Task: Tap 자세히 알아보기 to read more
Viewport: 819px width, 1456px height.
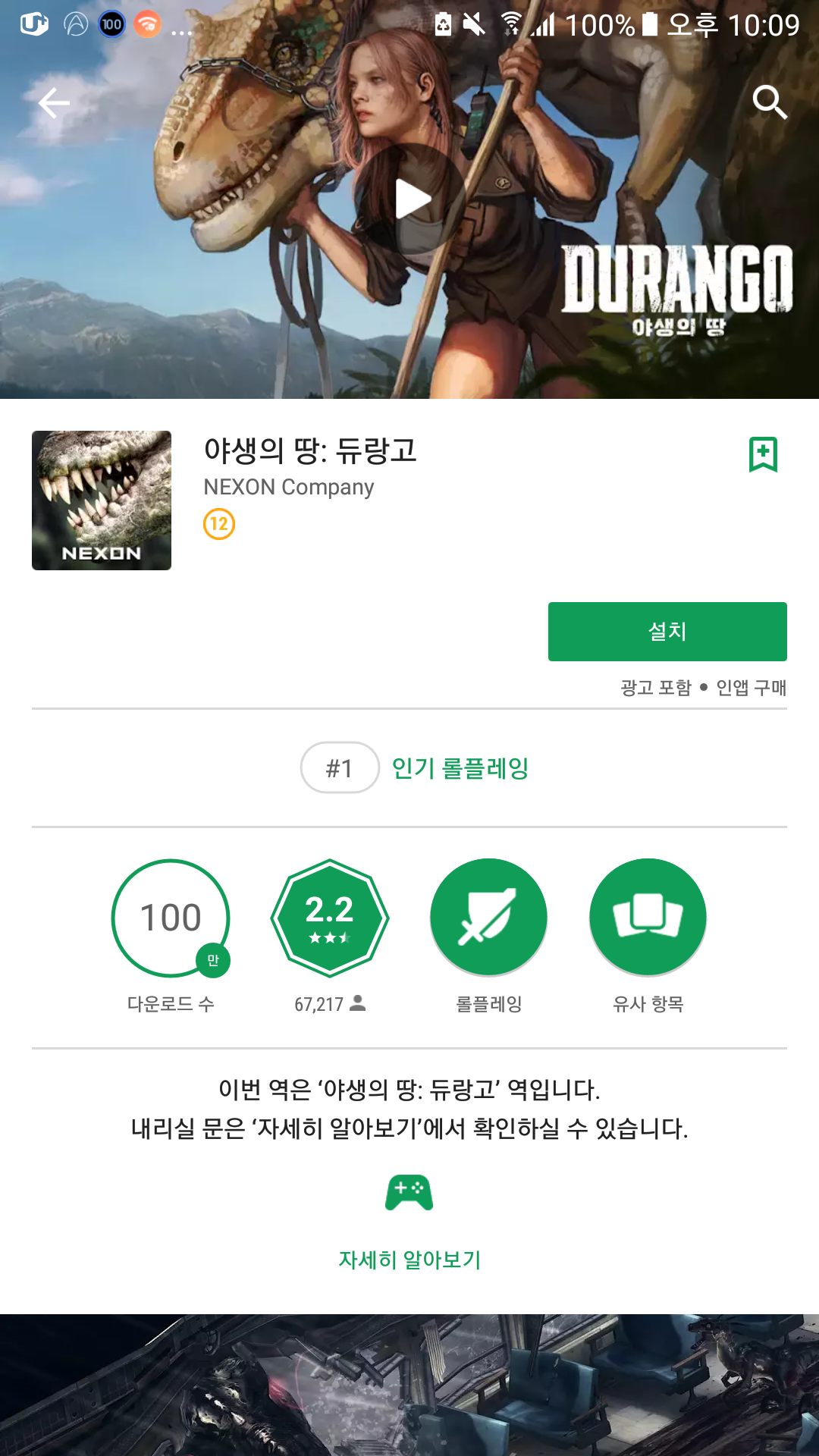Action: [x=409, y=1260]
